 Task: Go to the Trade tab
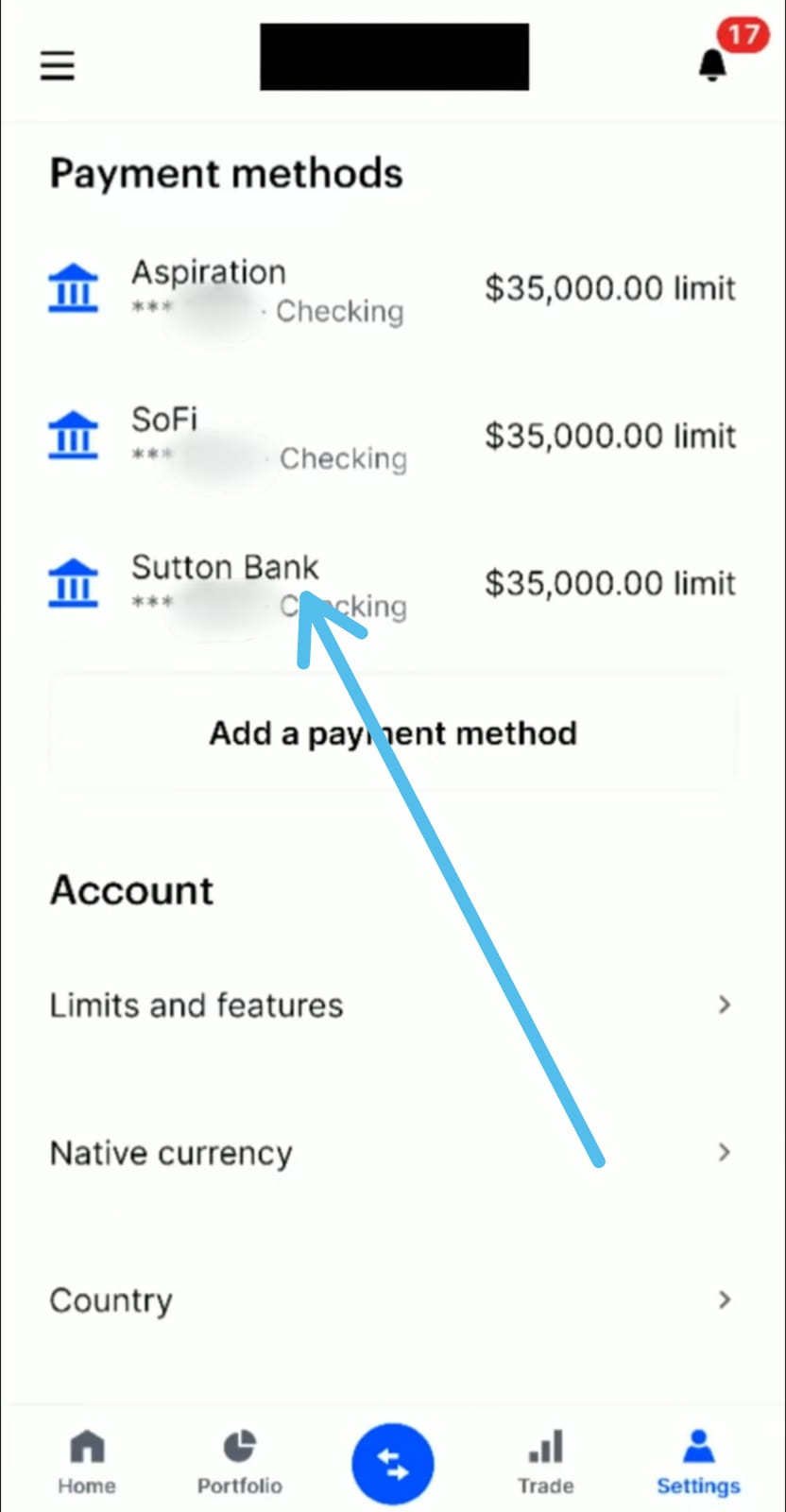click(x=546, y=1462)
